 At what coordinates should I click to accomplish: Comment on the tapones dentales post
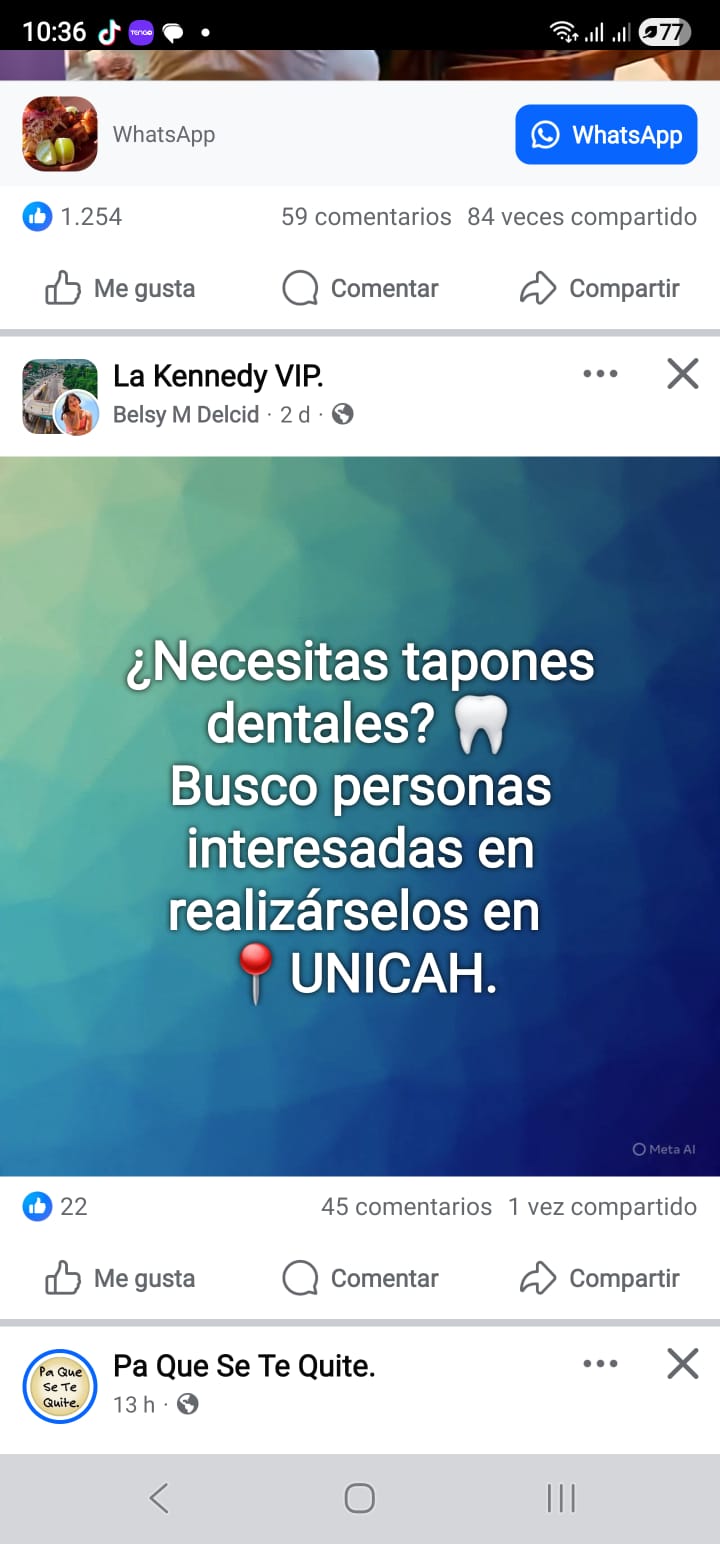pyautogui.click(x=361, y=1278)
